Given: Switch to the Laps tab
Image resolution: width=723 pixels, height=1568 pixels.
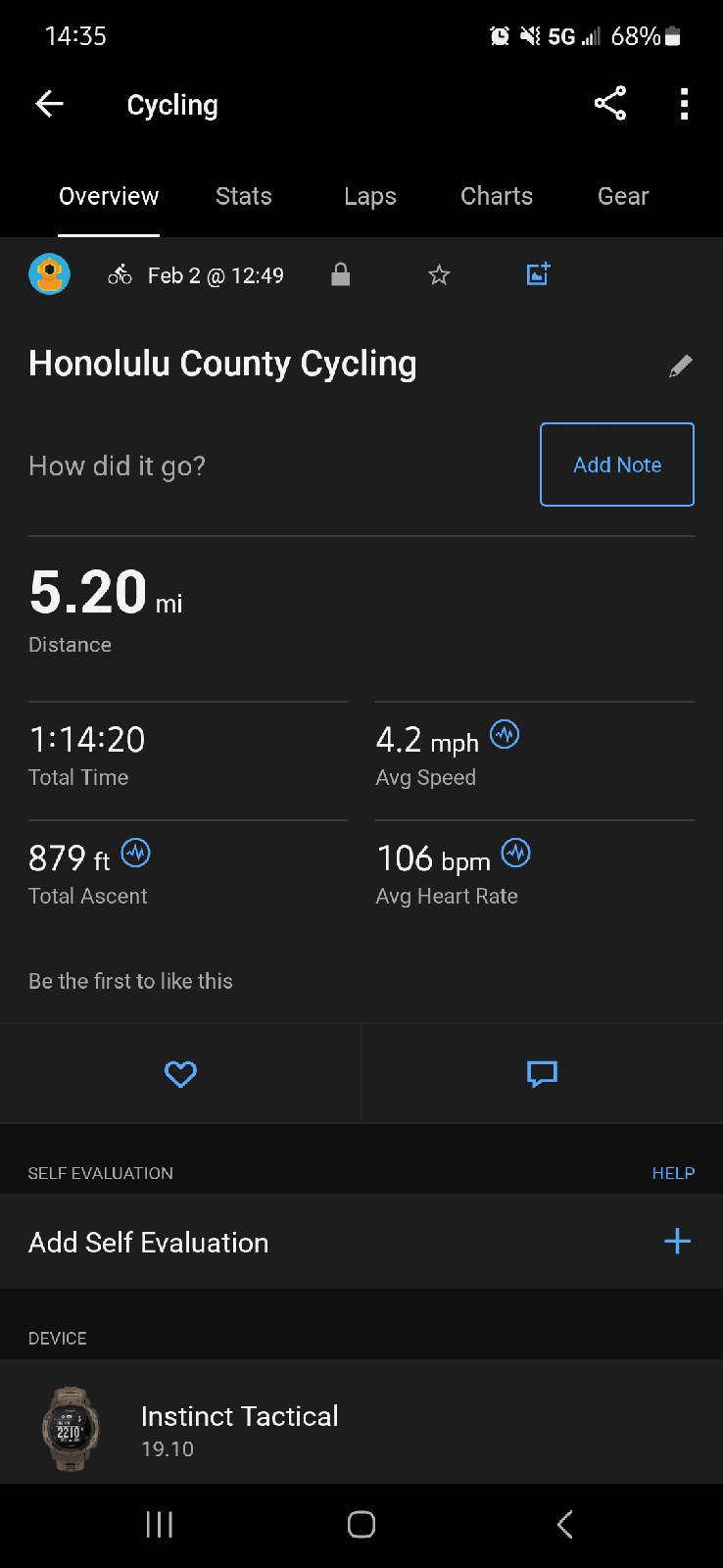Looking at the screenshot, I should click(369, 196).
